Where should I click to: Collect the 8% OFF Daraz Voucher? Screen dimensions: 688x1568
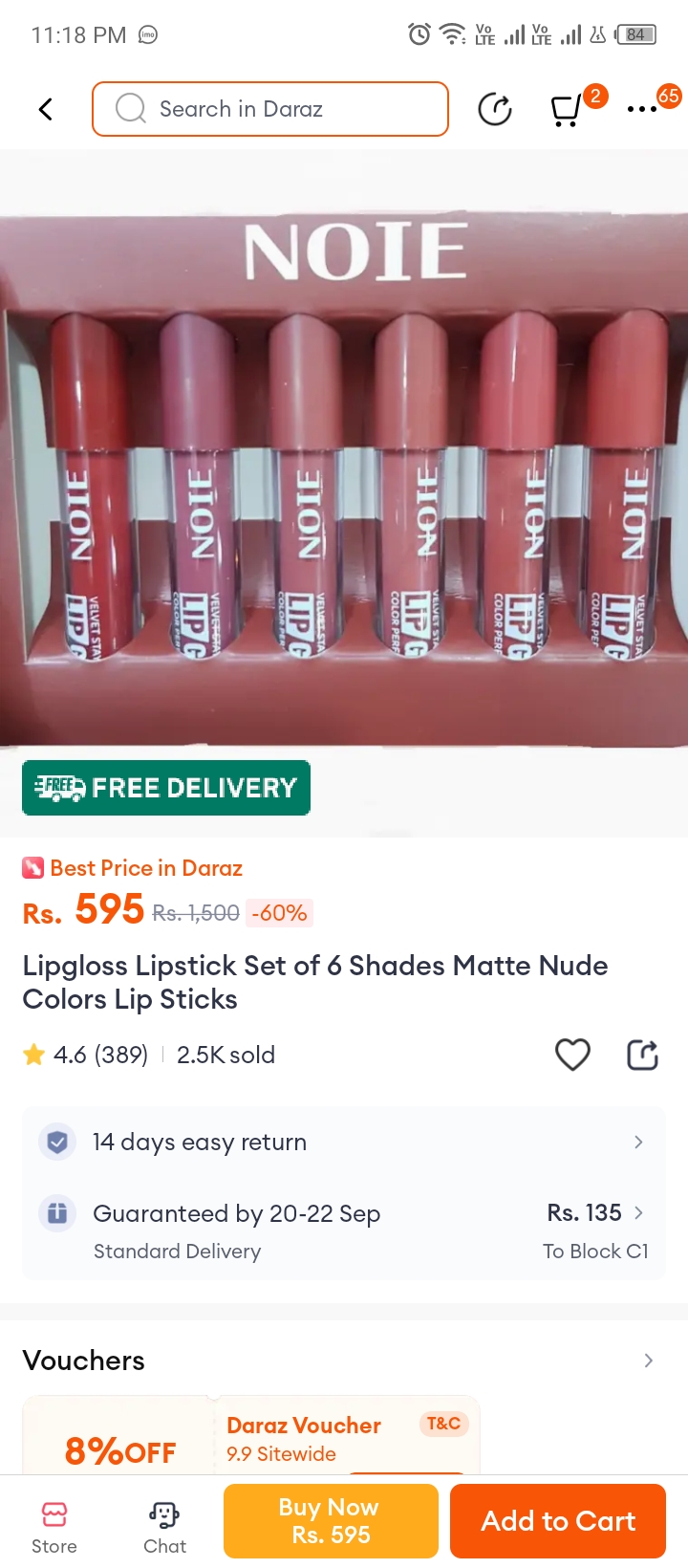pyautogui.click(x=120, y=1451)
